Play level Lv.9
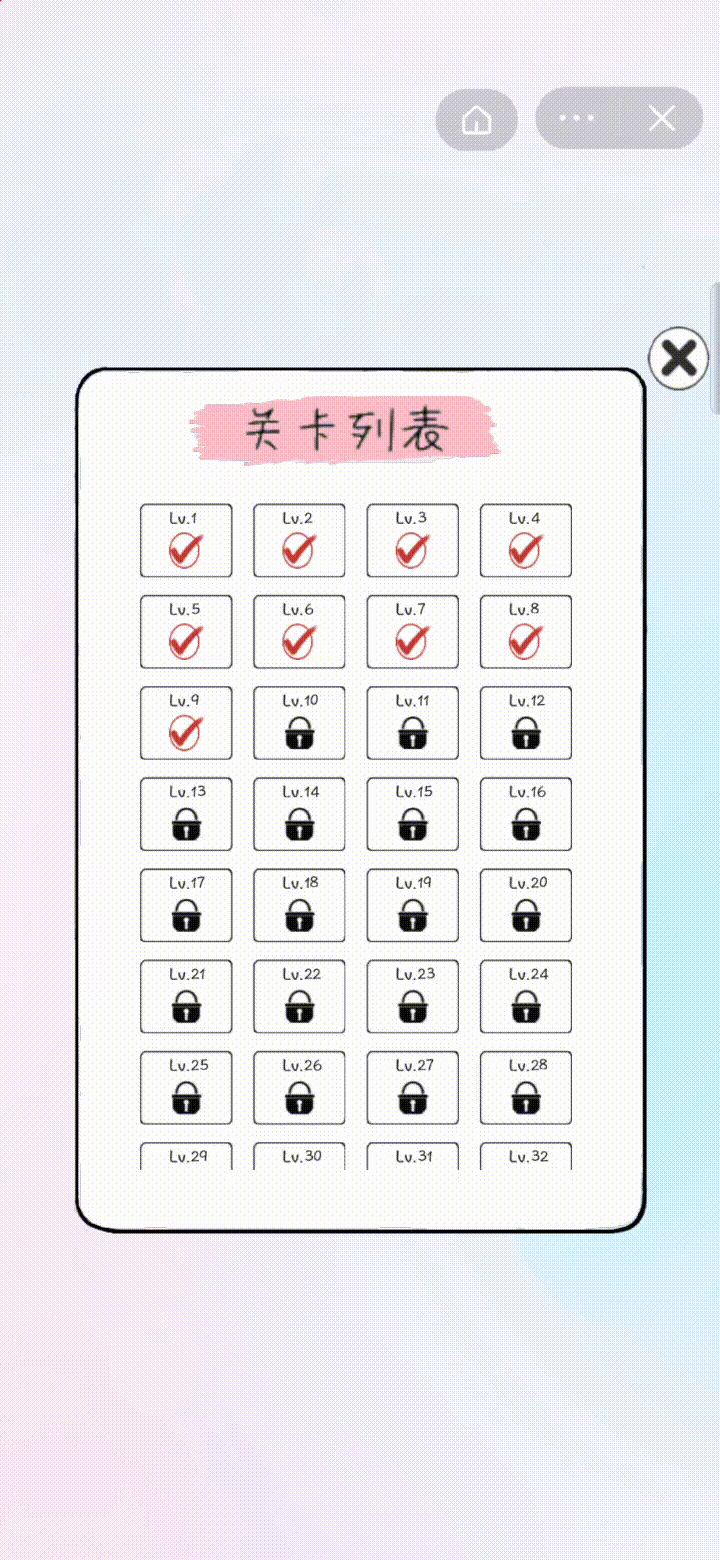This screenshot has height=1560, width=720. [186, 723]
